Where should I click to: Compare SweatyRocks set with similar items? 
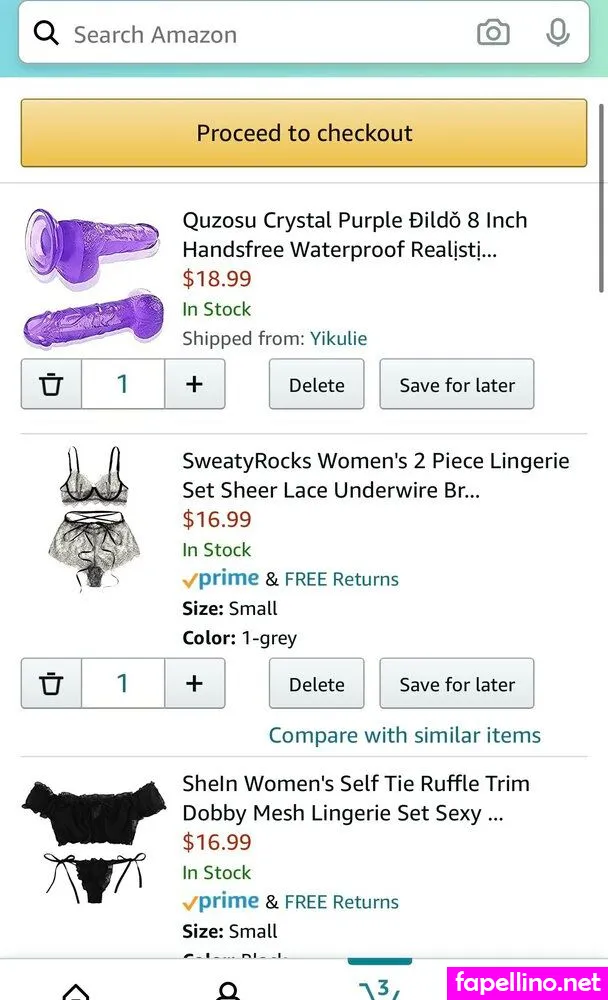pyautogui.click(x=404, y=736)
